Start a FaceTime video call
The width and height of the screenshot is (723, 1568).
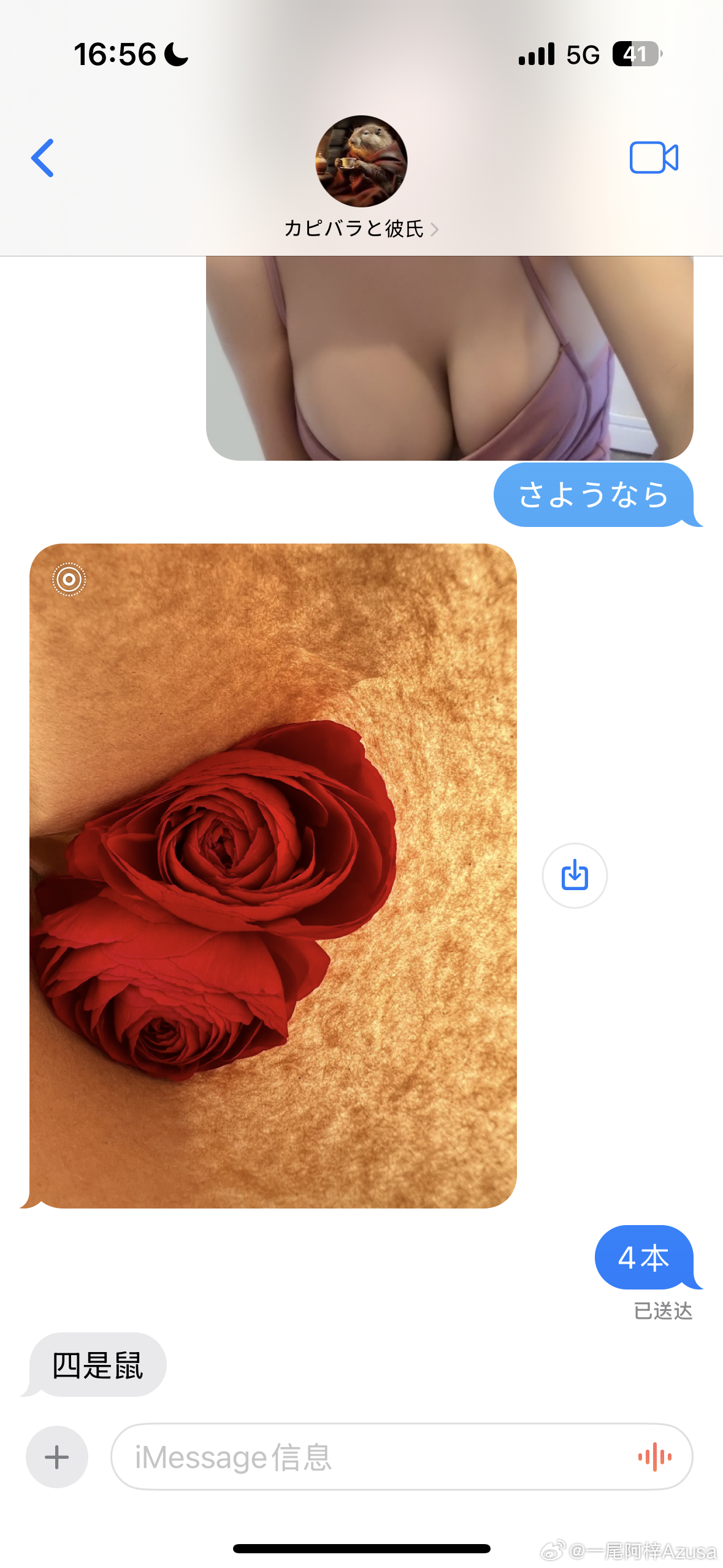point(654,158)
